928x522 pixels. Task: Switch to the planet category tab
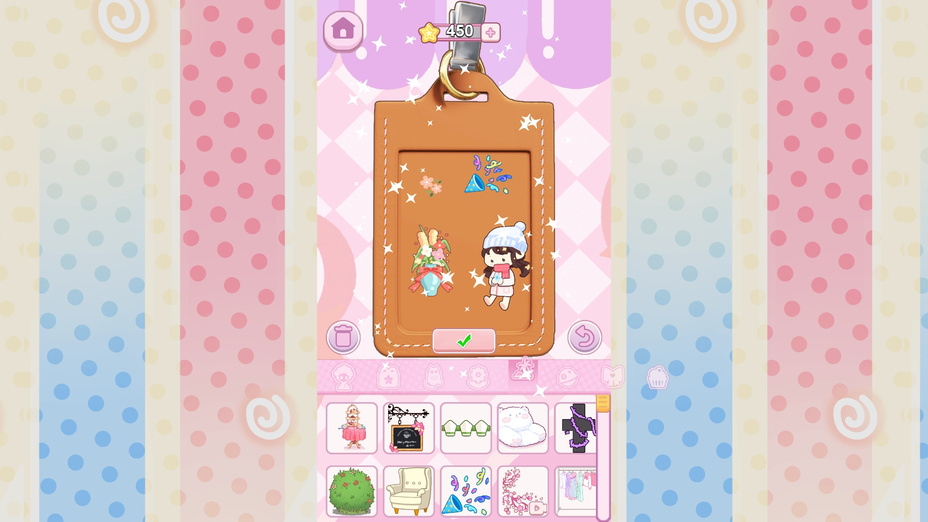click(567, 377)
